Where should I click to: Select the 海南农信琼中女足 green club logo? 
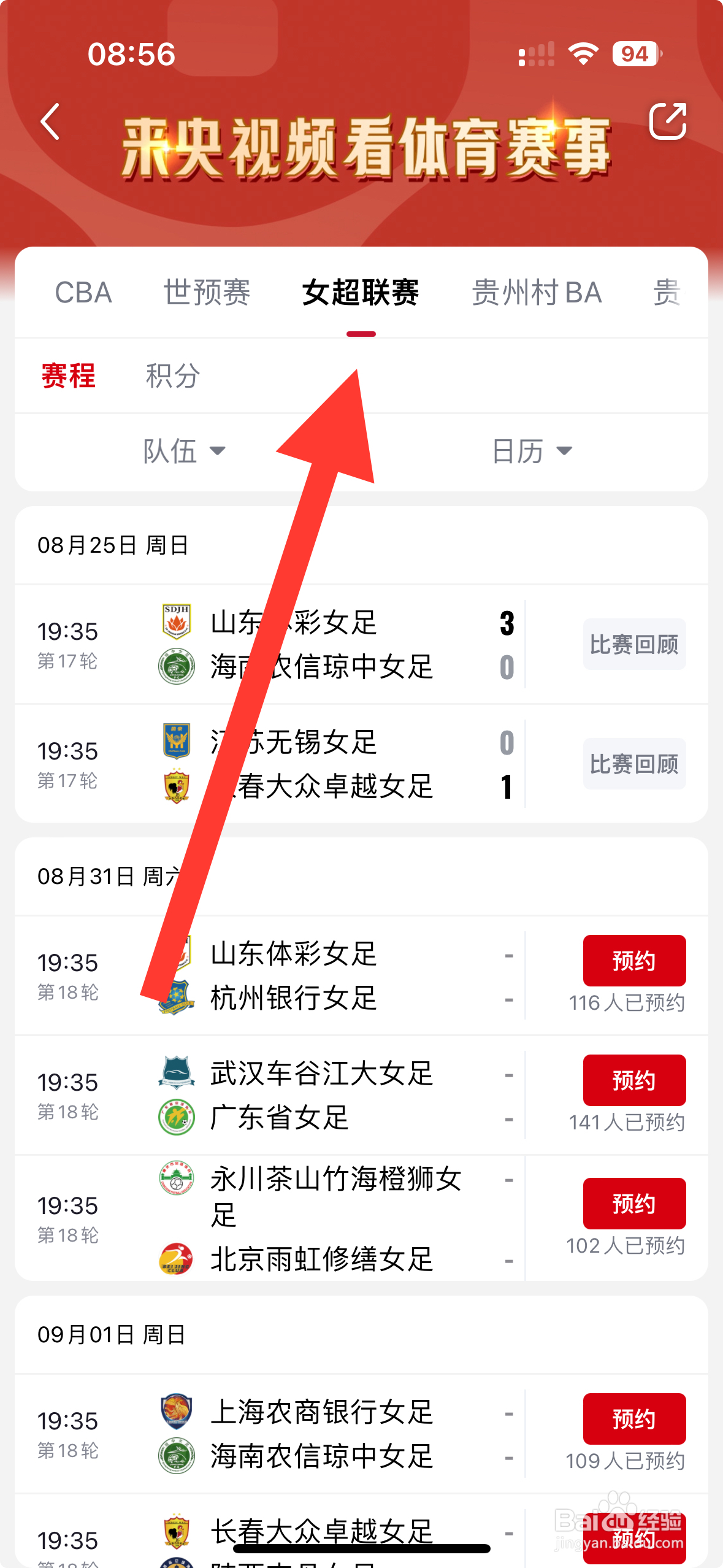click(x=176, y=667)
